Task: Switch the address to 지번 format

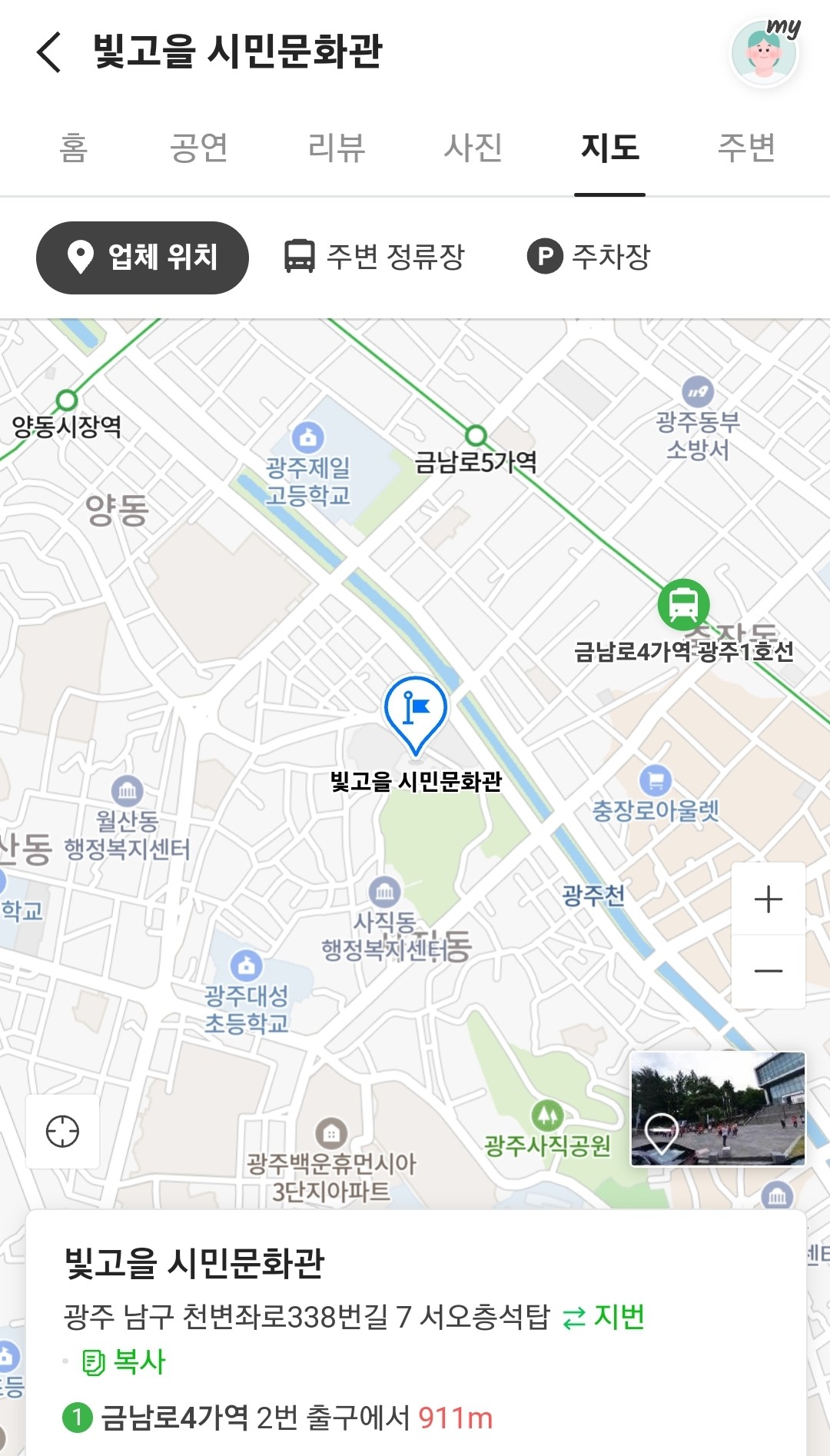Action: tap(603, 1317)
